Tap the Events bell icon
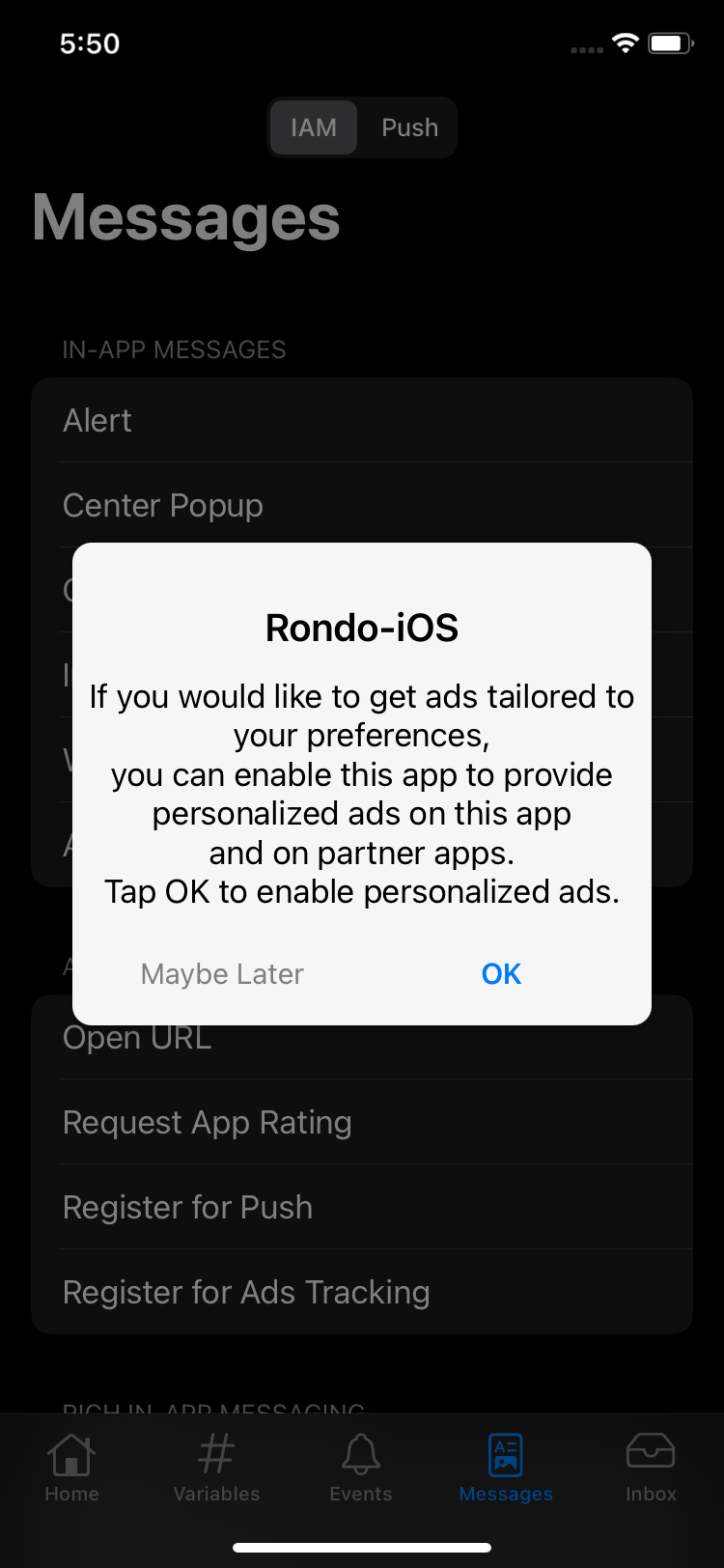The image size is (724, 1568). [361, 1458]
